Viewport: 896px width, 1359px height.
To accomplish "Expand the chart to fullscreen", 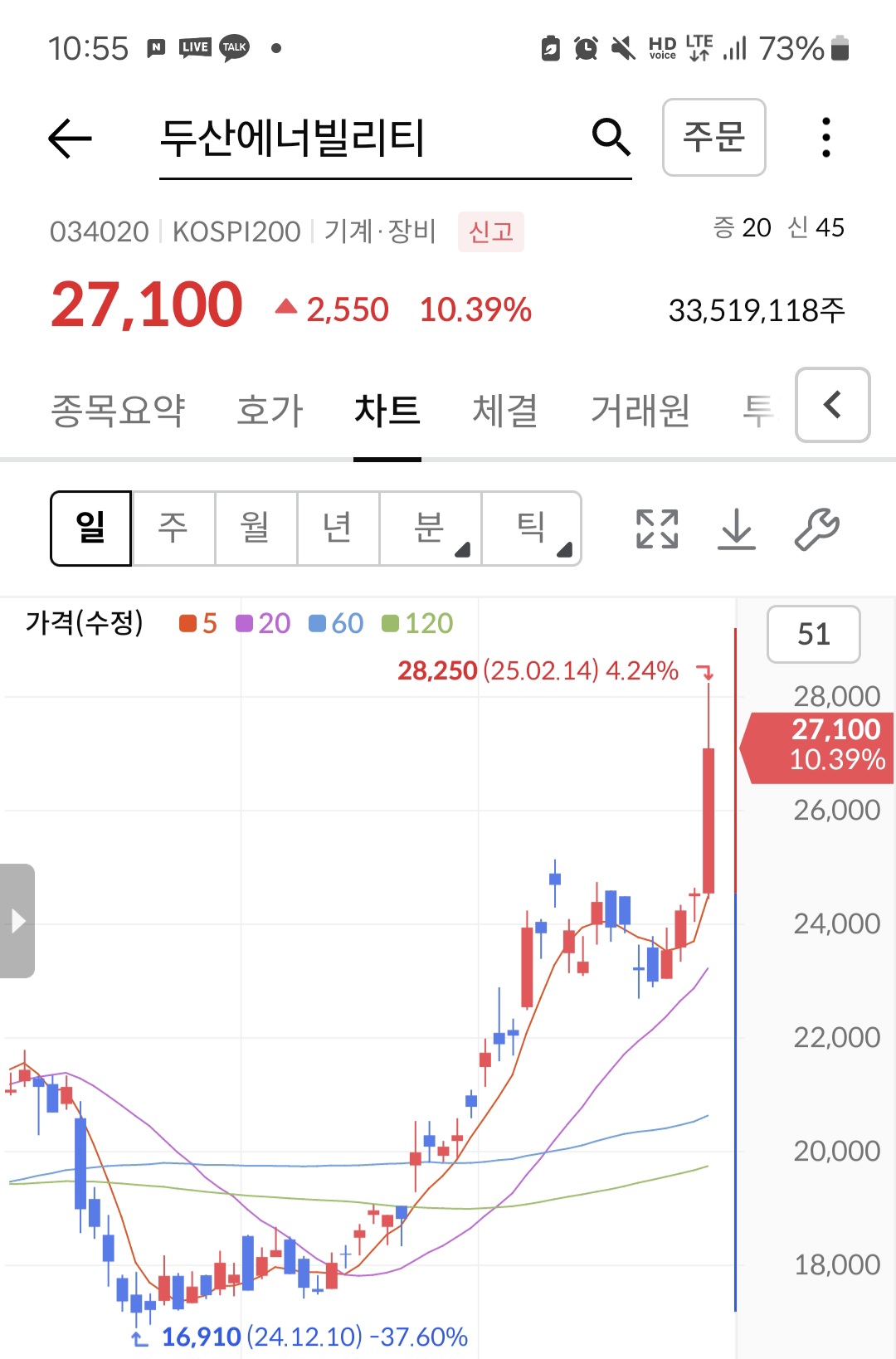I will pyautogui.click(x=657, y=528).
